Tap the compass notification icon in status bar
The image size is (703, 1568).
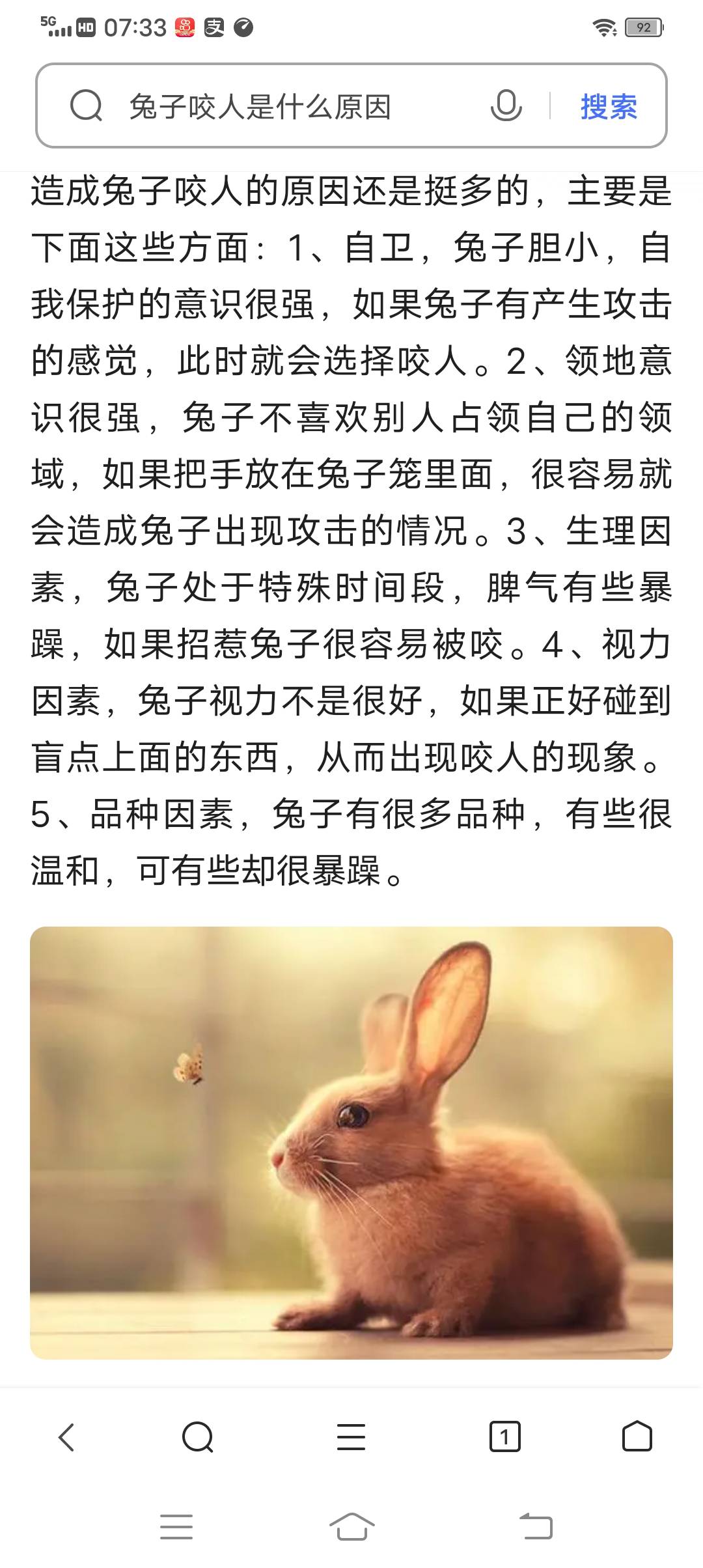coord(245,27)
